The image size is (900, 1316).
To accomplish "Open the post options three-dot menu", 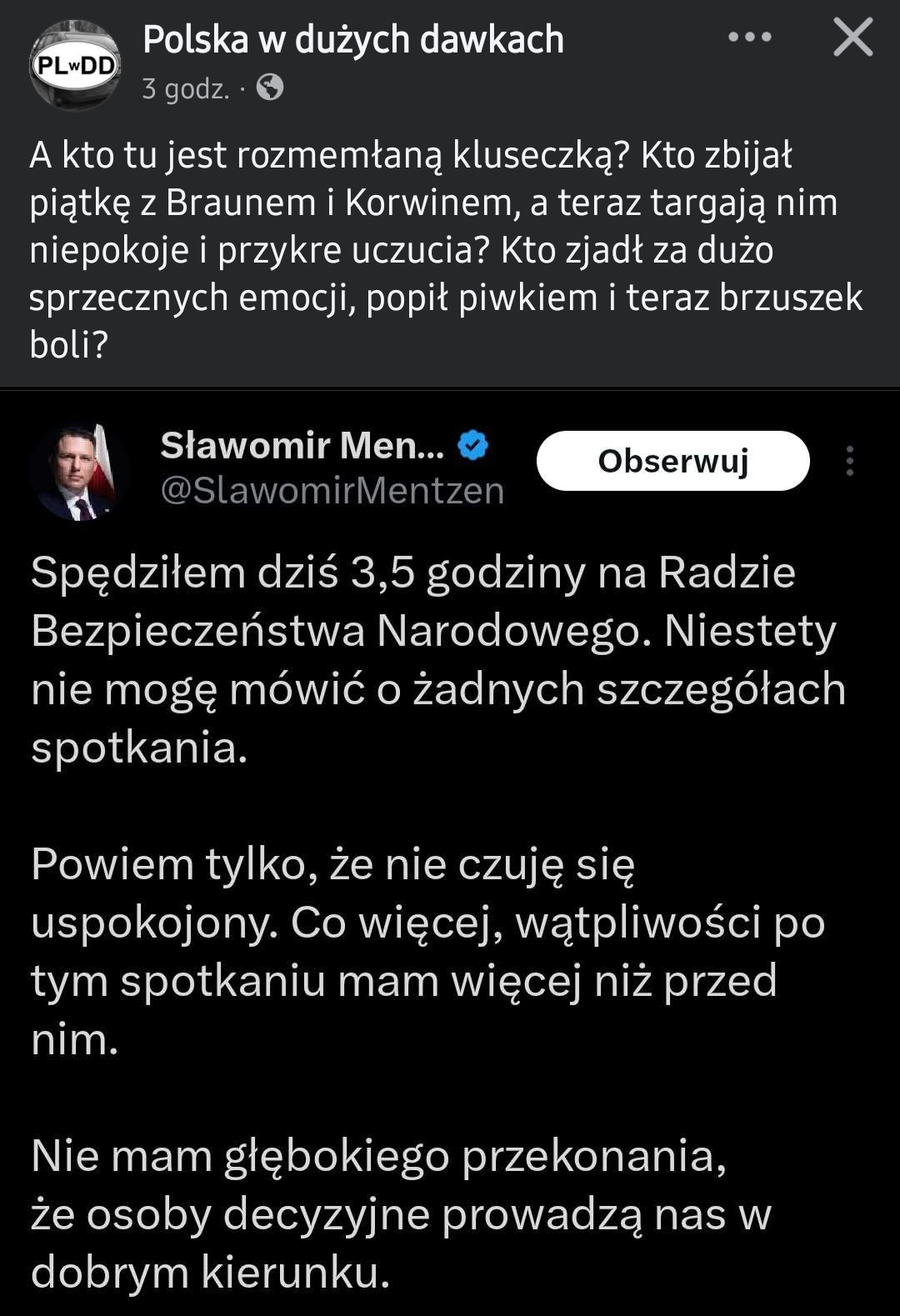I will click(749, 38).
